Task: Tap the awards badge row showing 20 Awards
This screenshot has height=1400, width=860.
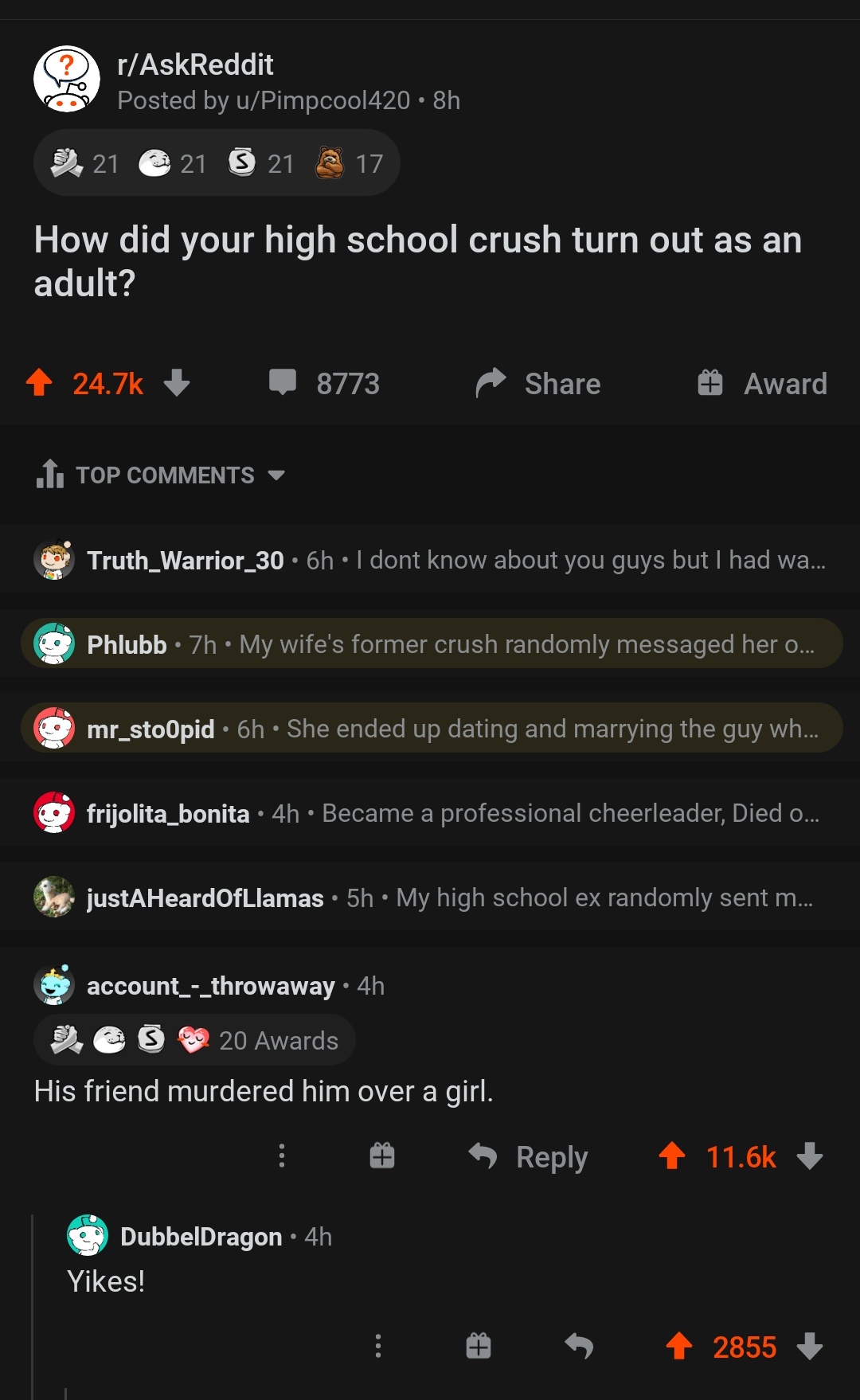Action: pyautogui.click(x=195, y=1039)
